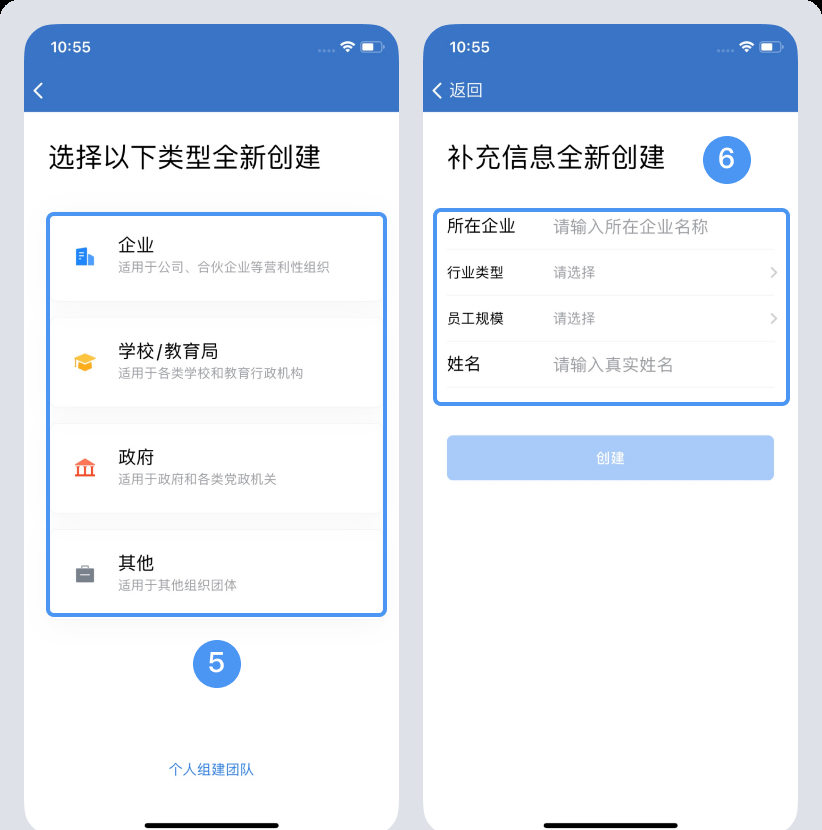The image size is (822, 830).
Task: Tap the 个人组建团队 link
Action: tap(212, 769)
